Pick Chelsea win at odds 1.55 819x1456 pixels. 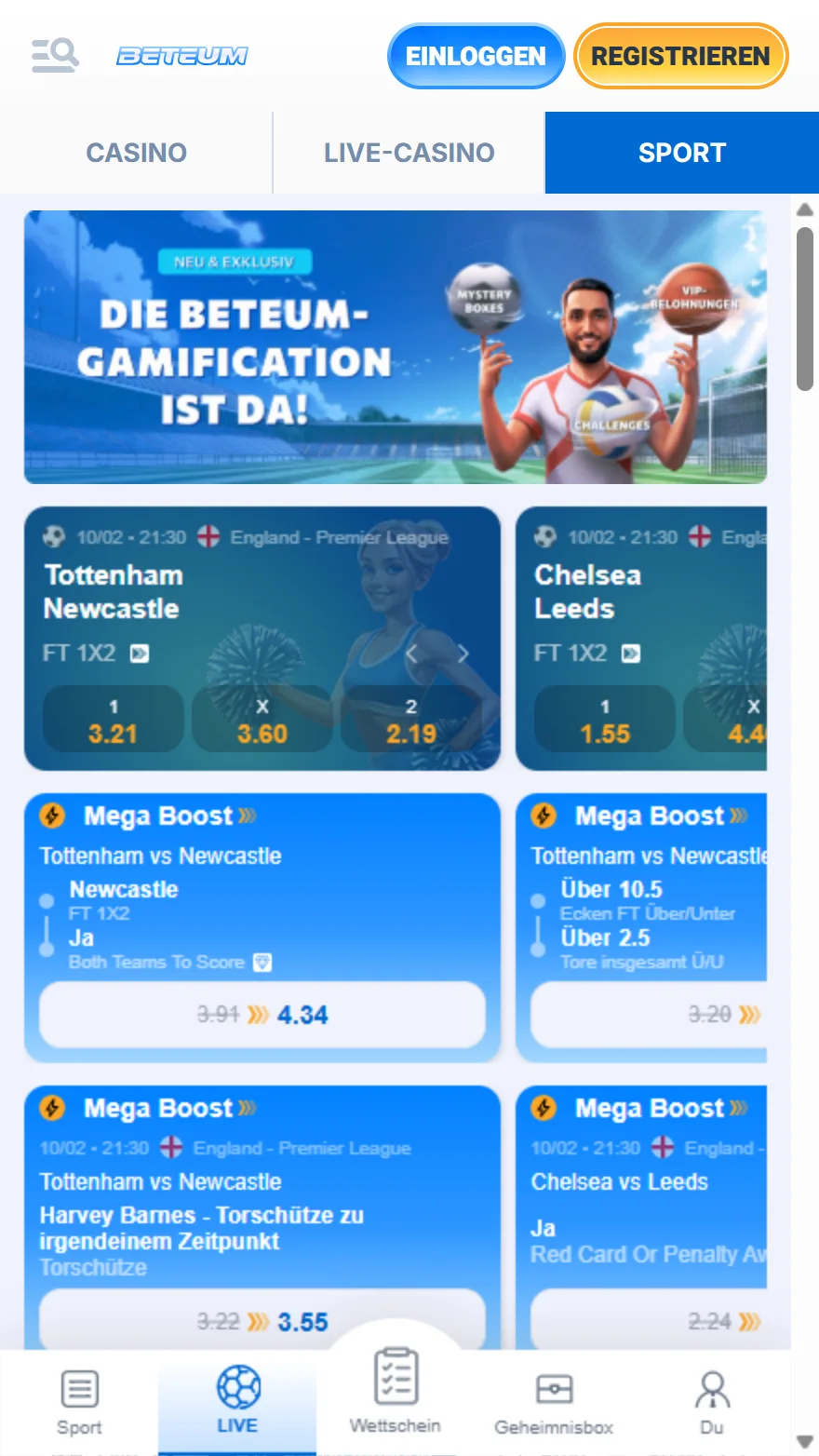click(605, 721)
